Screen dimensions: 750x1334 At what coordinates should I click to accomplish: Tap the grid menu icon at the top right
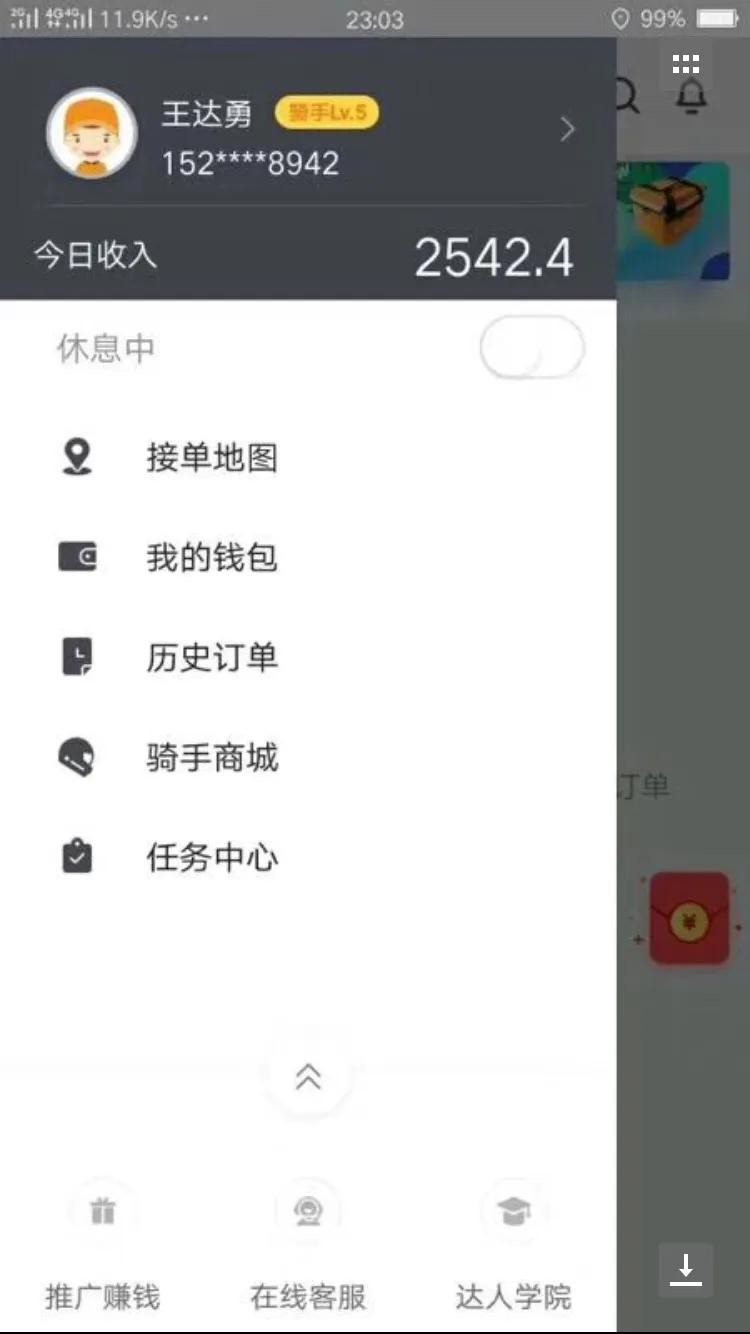coord(686,65)
